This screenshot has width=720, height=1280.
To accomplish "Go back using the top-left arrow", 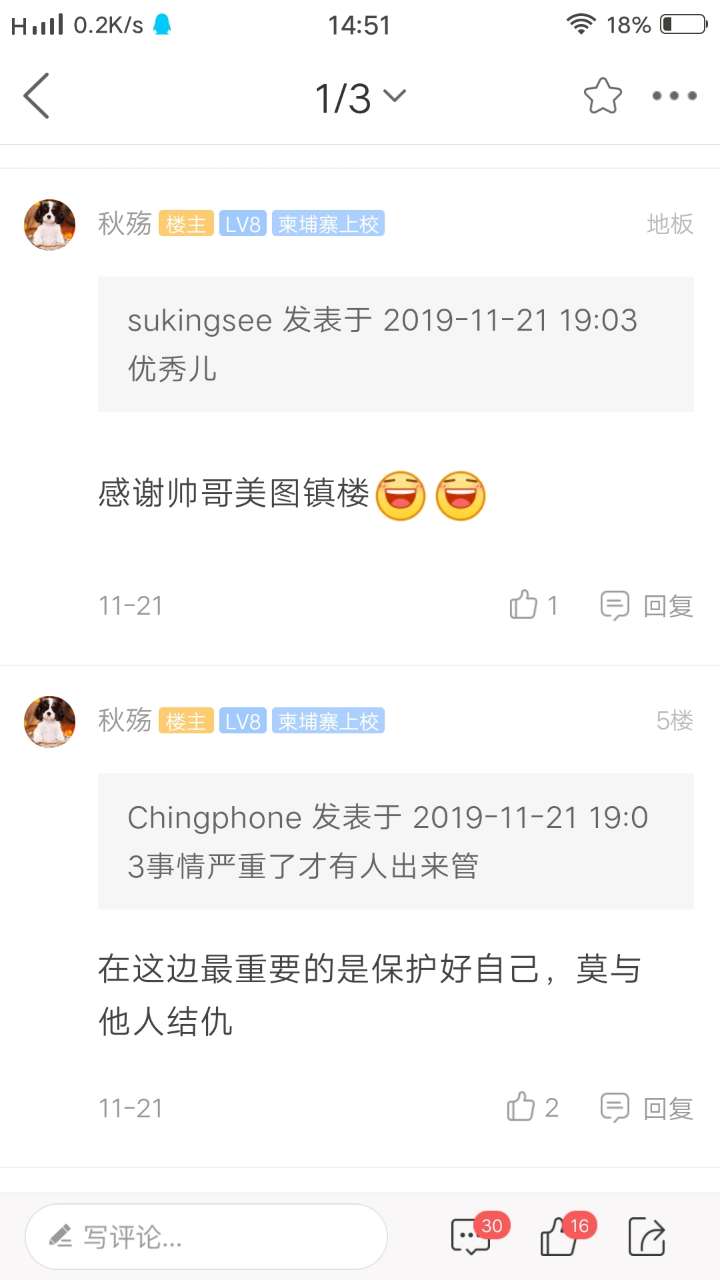I will pos(37,96).
